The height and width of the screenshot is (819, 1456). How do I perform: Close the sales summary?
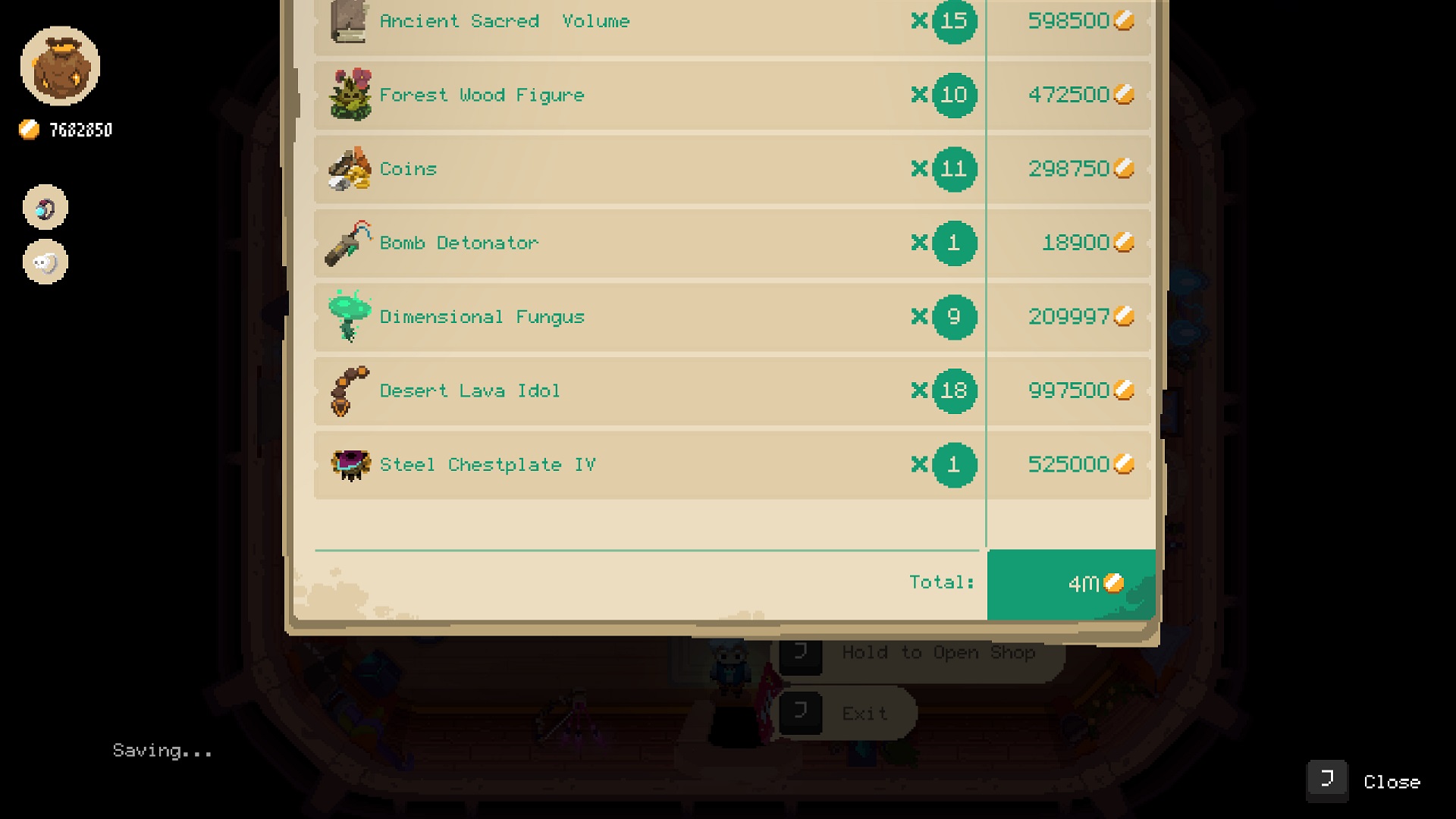1365,781
